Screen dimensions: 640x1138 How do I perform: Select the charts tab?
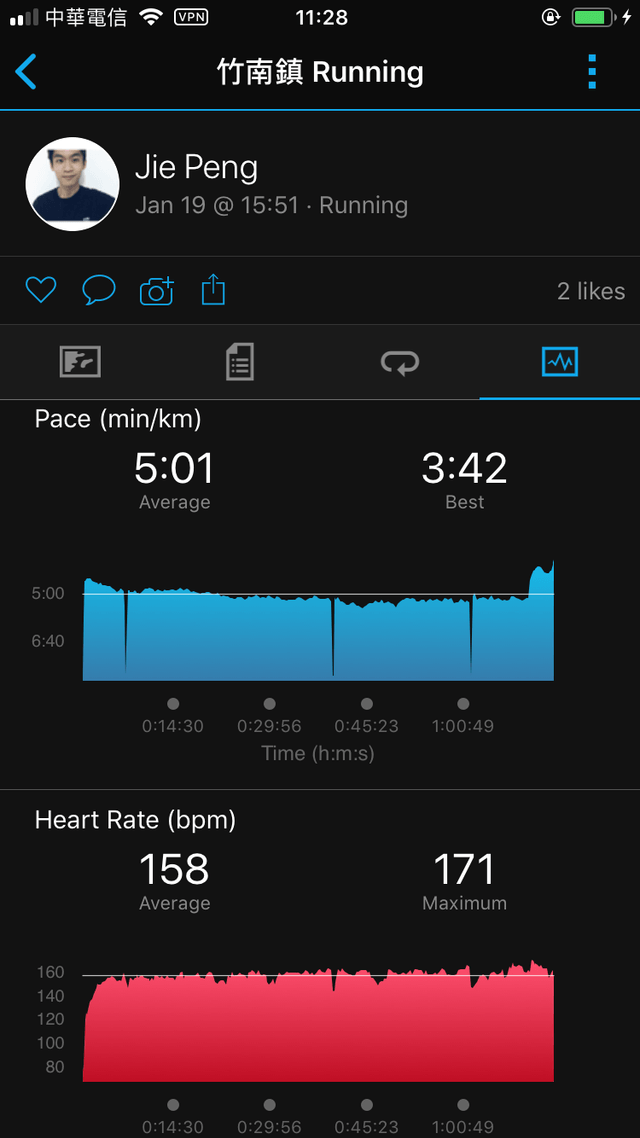559,361
